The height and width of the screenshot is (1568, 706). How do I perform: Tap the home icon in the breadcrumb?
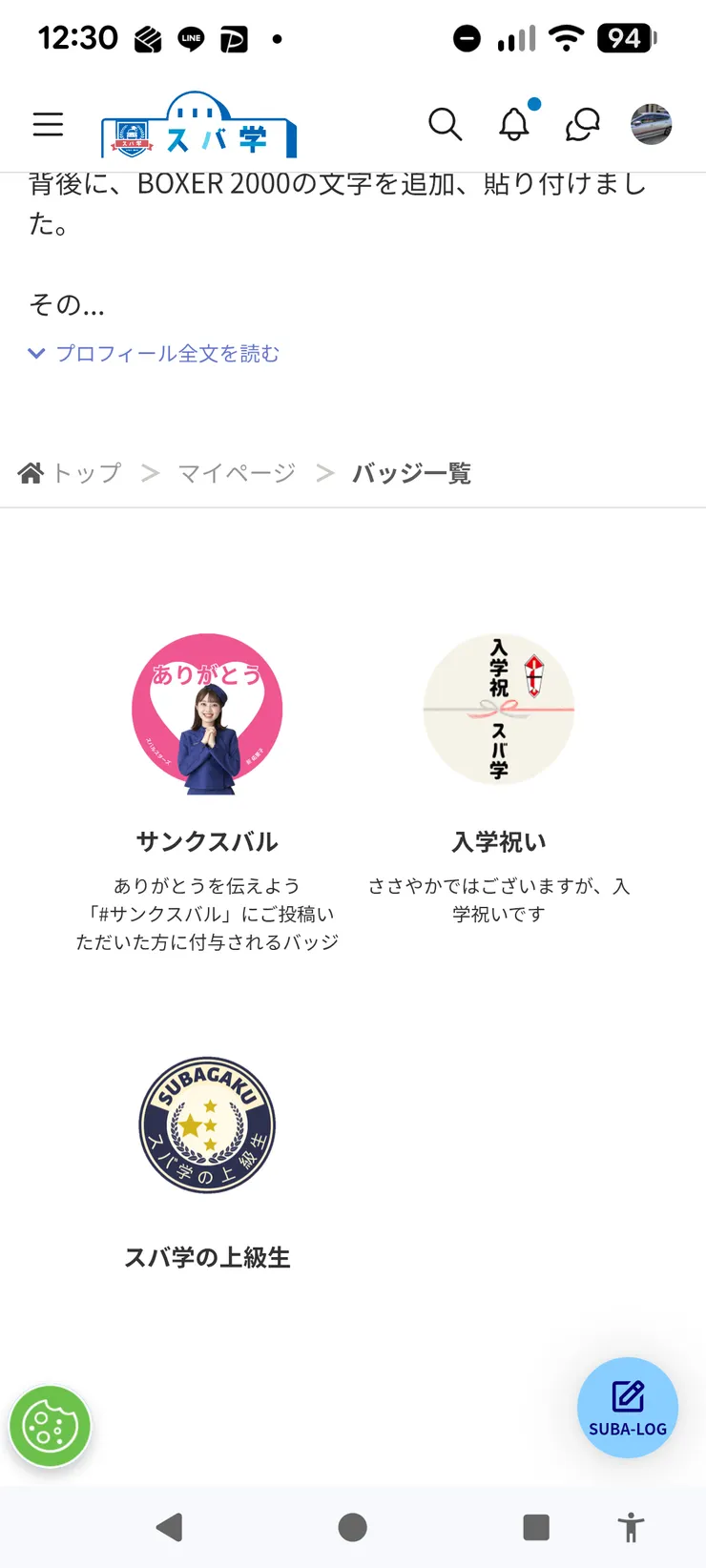tap(30, 472)
